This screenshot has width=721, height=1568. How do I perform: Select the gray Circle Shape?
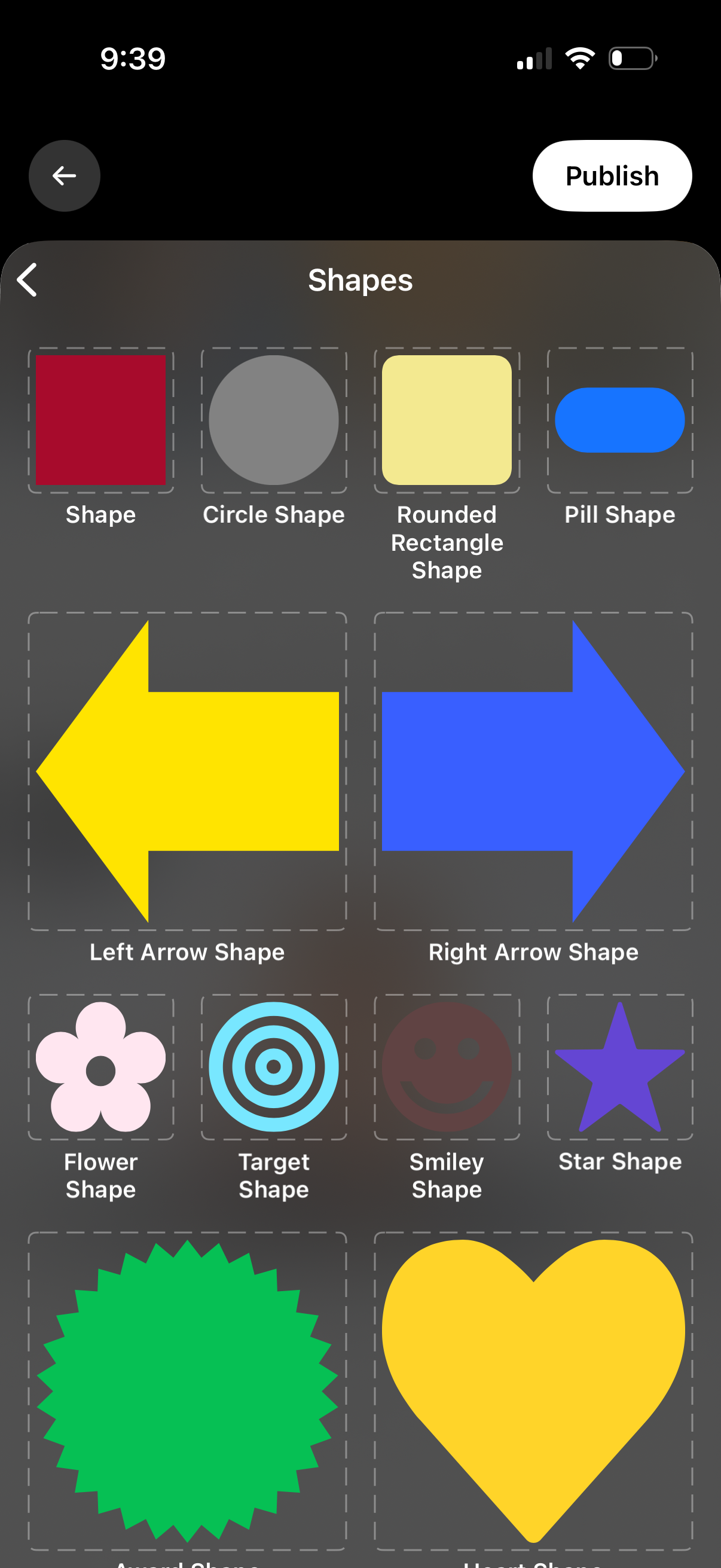(x=273, y=419)
